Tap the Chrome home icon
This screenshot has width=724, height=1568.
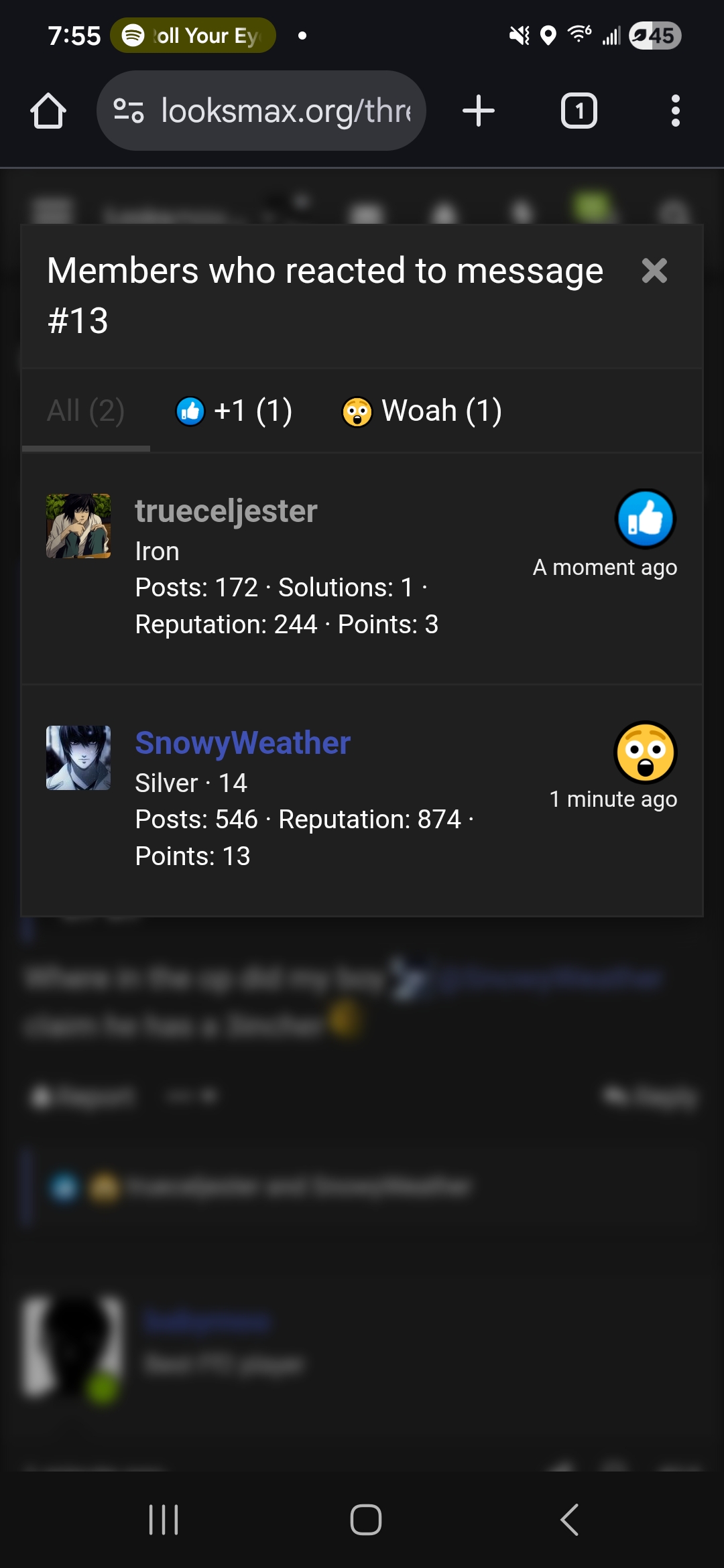tap(48, 111)
